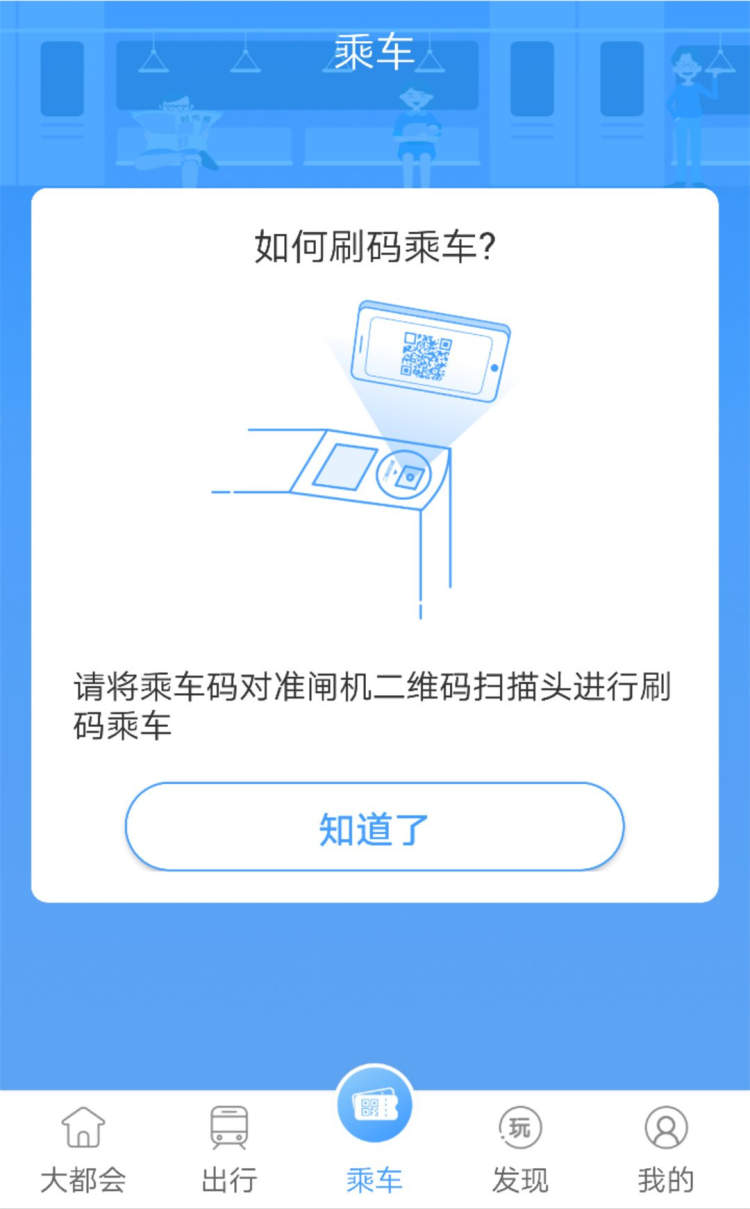Open the 出行 travel tab
The height and width of the screenshot is (1209, 750).
point(229,1148)
